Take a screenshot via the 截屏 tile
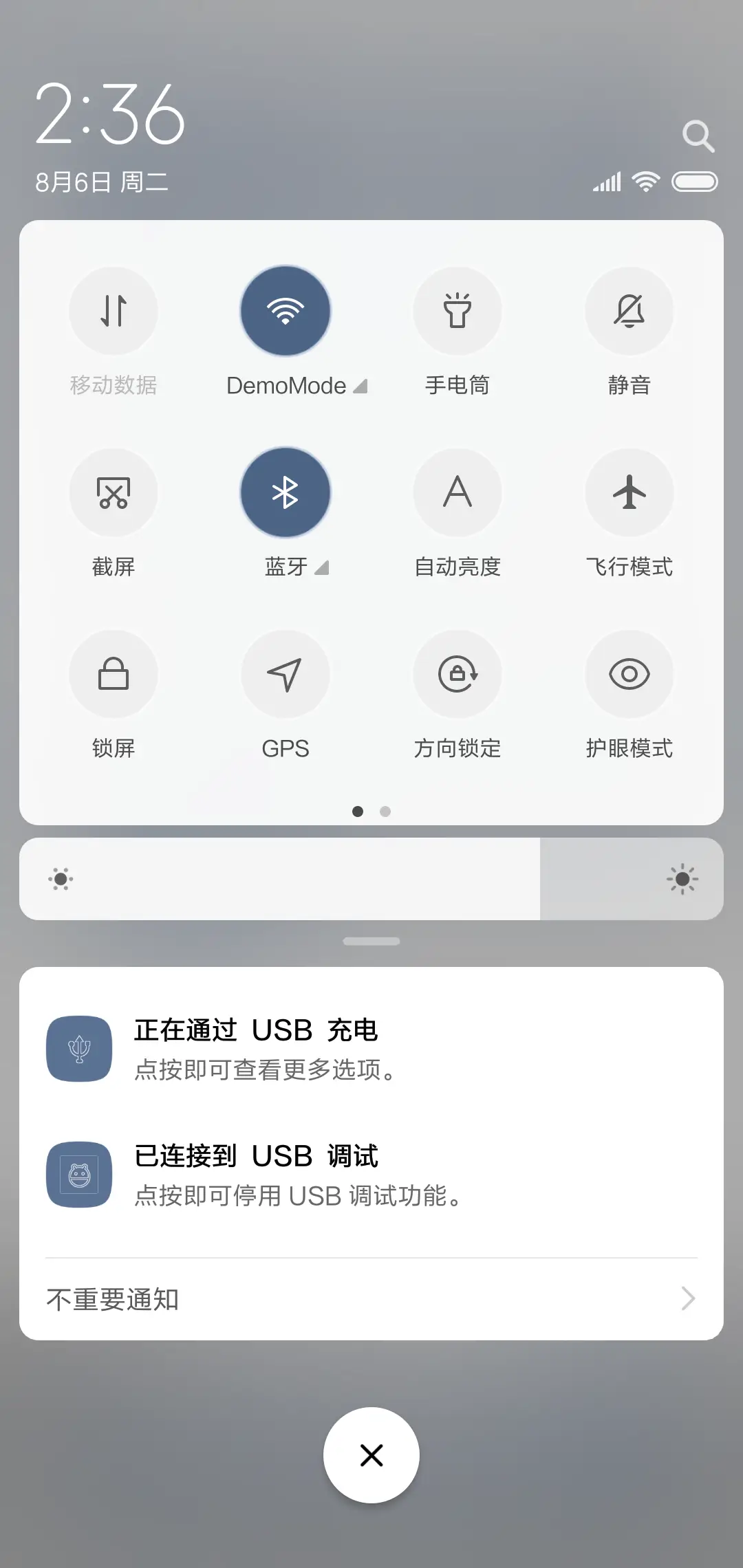 [x=114, y=492]
